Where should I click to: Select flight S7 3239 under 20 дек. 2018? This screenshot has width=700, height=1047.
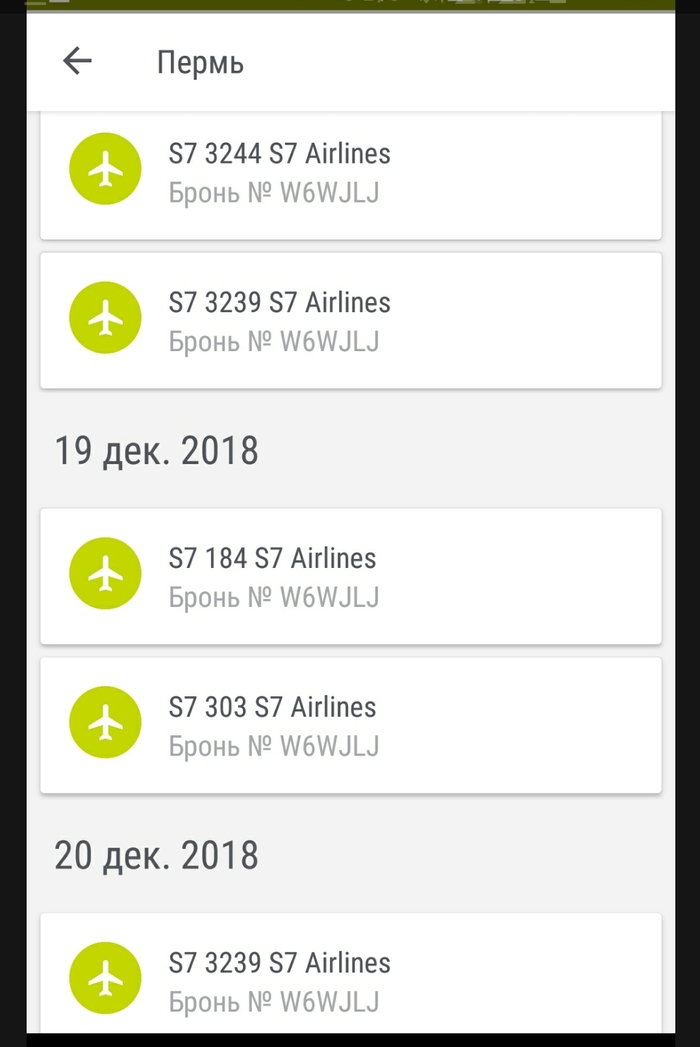tap(350, 975)
